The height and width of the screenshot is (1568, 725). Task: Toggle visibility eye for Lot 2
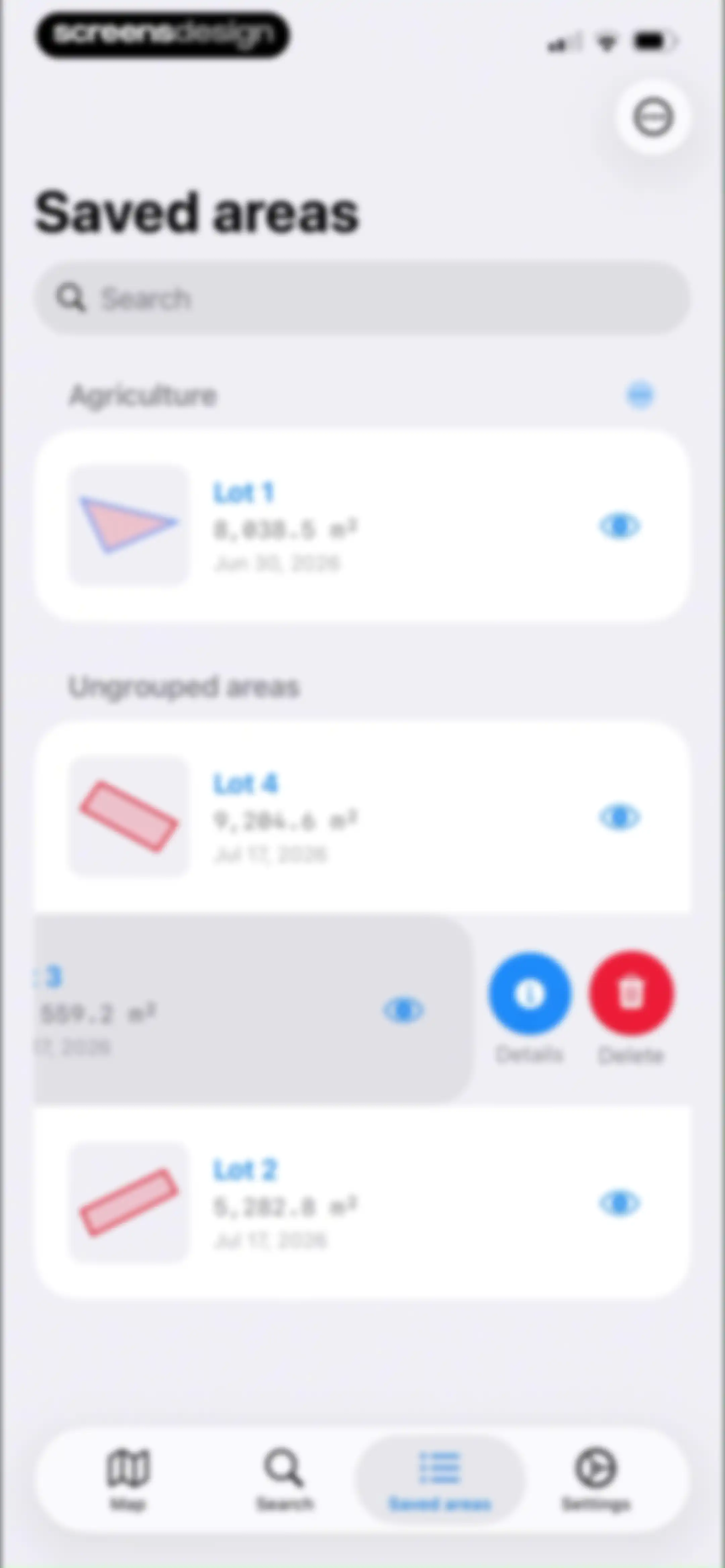620,1203
